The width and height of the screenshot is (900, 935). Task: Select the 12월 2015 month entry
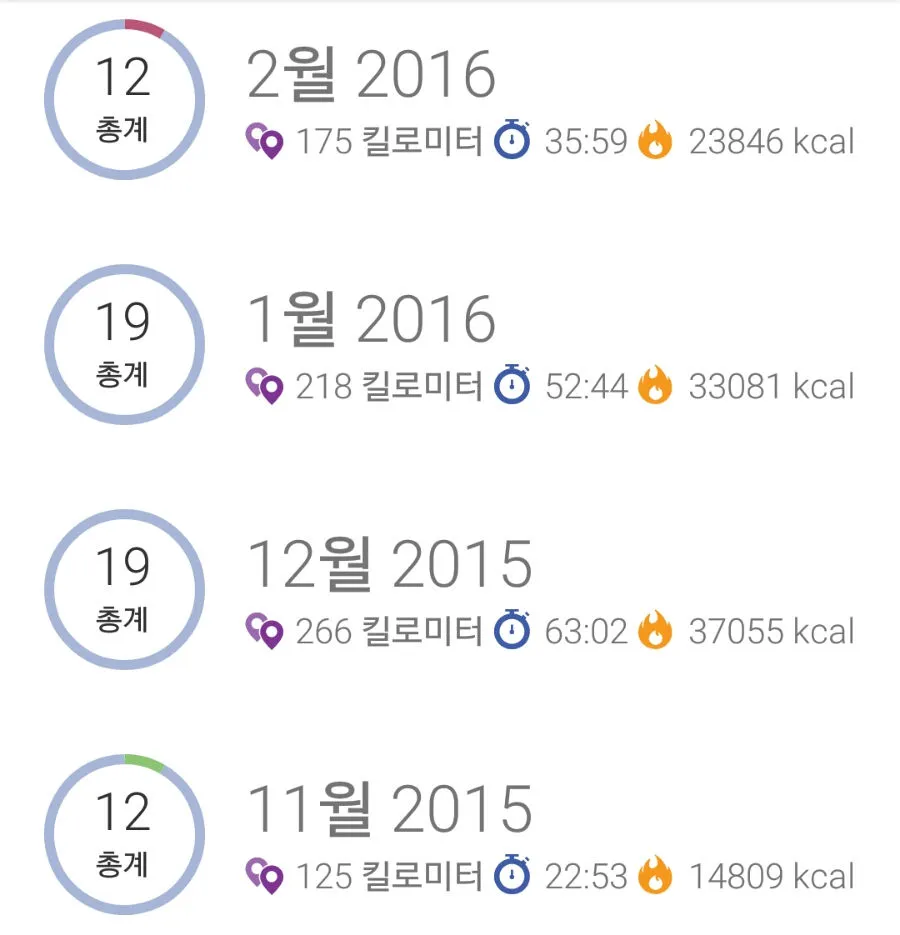(389, 565)
